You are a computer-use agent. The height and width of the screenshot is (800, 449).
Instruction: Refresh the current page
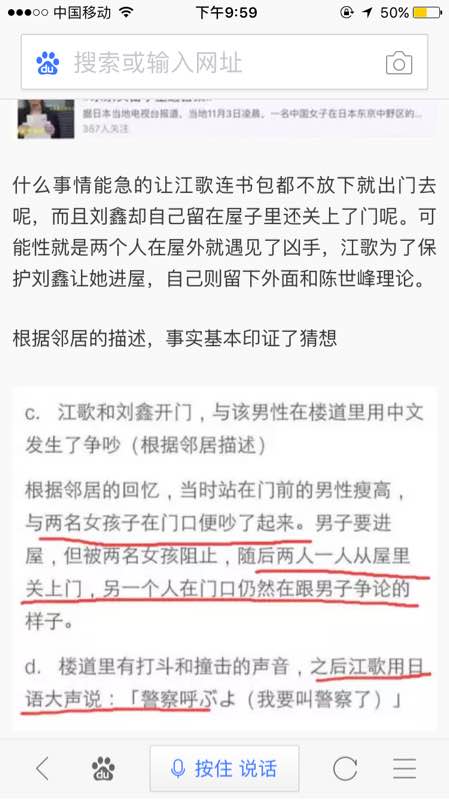point(345,768)
